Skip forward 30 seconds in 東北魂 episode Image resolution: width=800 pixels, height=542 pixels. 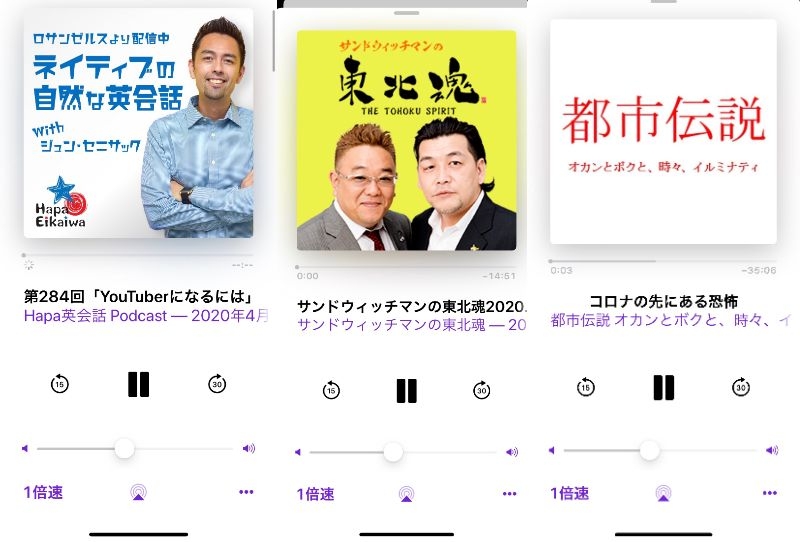pyautogui.click(x=482, y=390)
